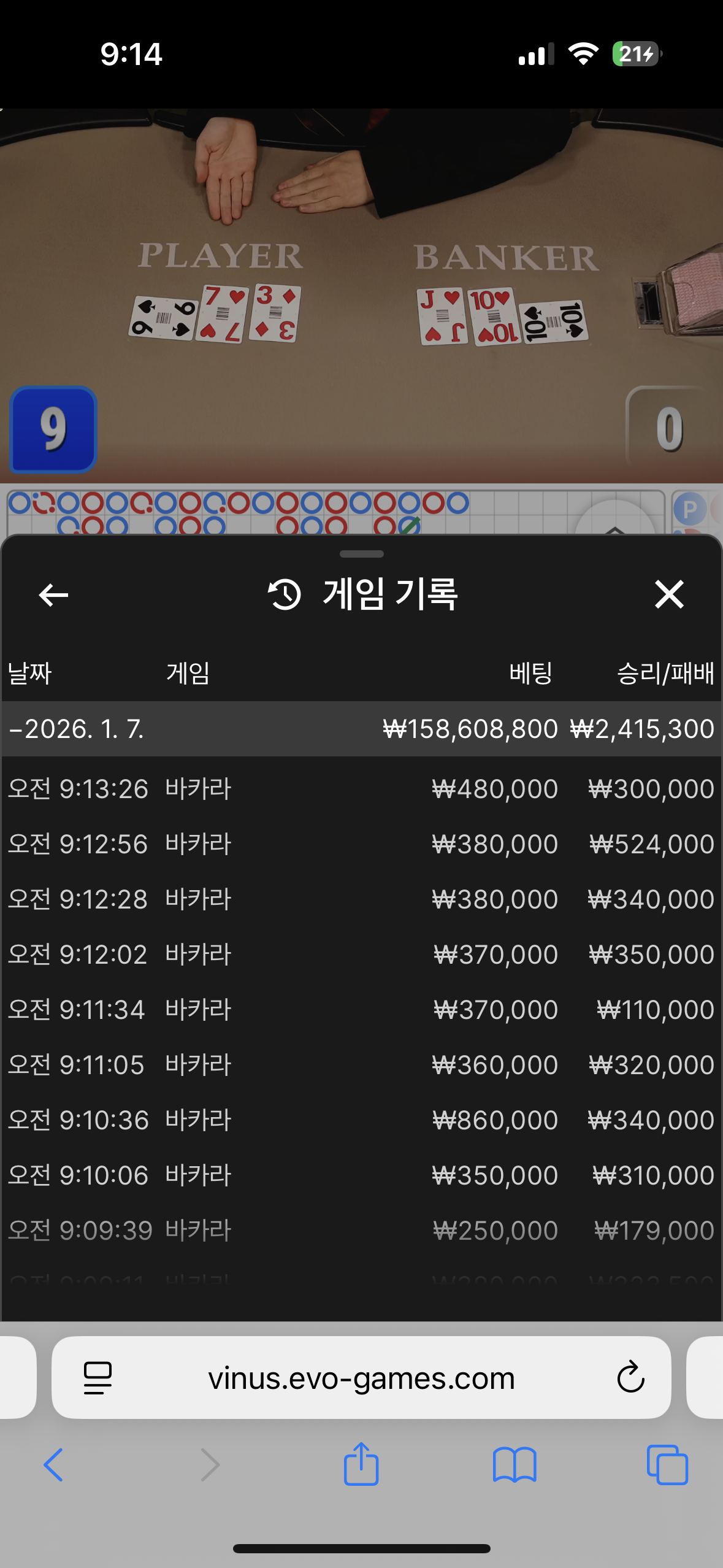Open the 오전 9:10:06 바카라 record
Viewport: 723px width, 1568px height.
pyautogui.click(x=361, y=1175)
